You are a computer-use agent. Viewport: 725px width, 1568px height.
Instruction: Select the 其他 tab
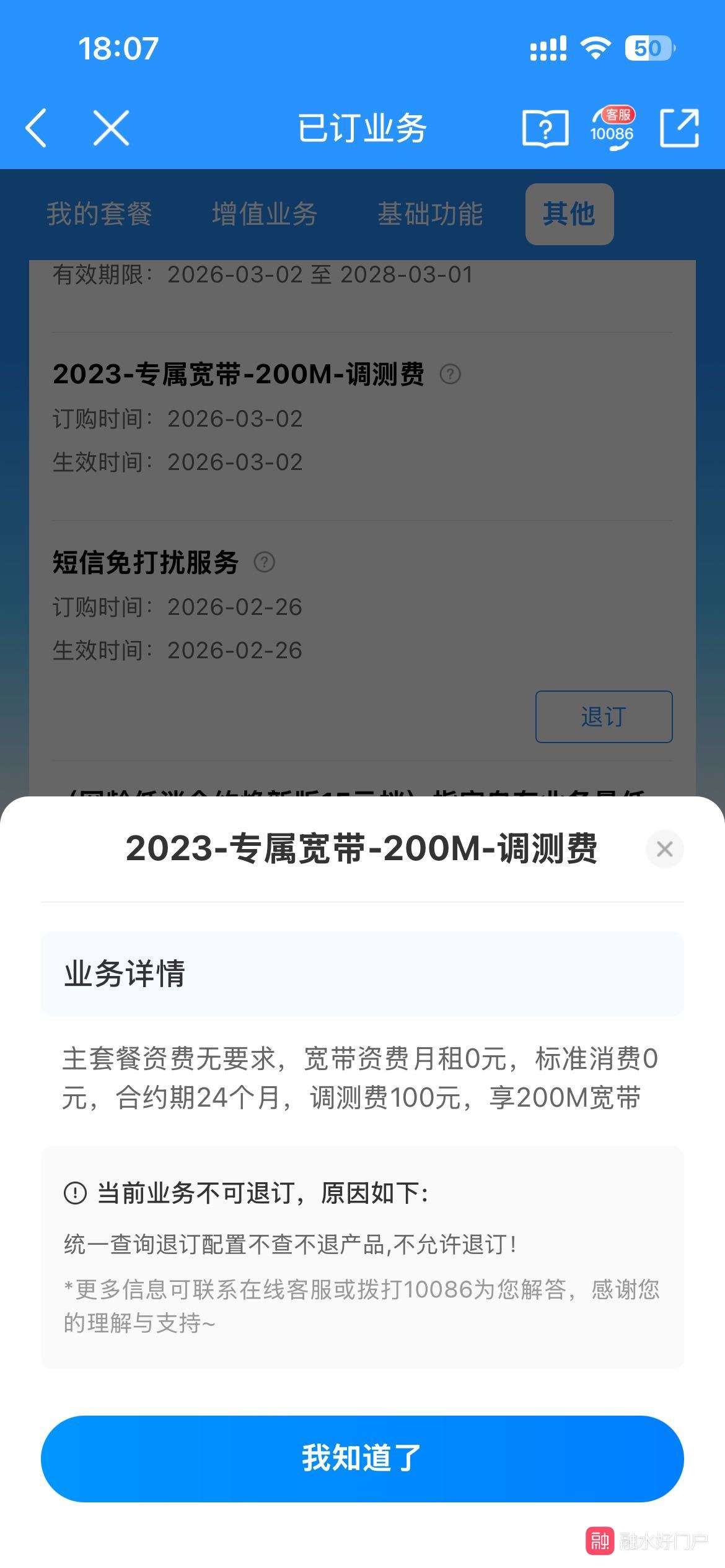click(x=569, y=214)
